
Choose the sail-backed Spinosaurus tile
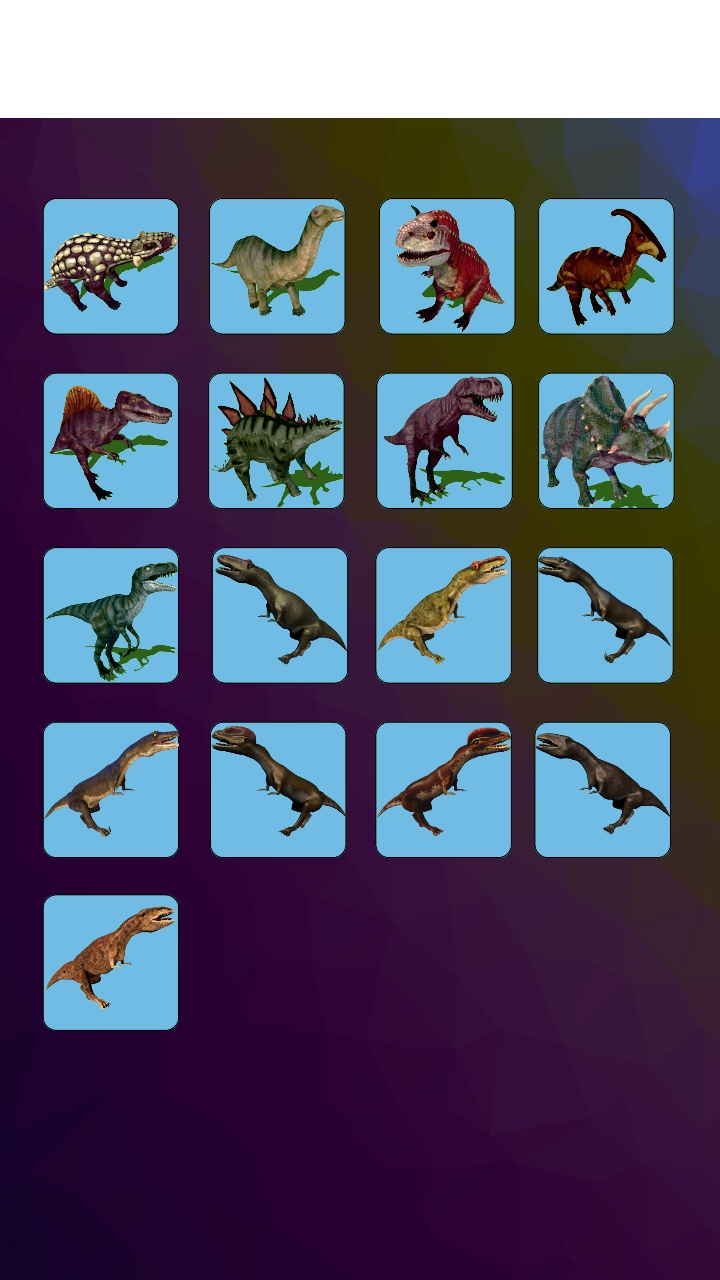[x=111, y=441]
